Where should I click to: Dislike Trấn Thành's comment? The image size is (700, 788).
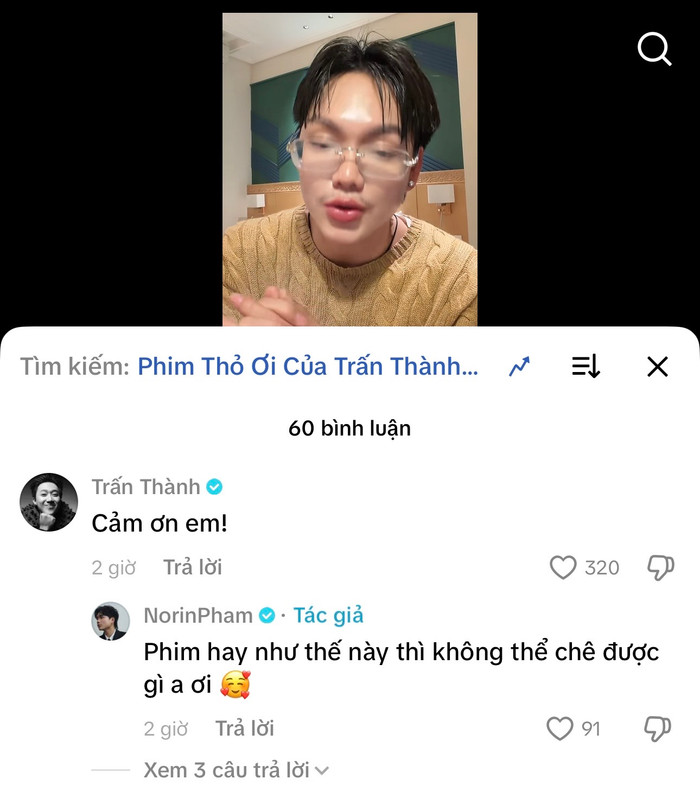click(660, 568)
